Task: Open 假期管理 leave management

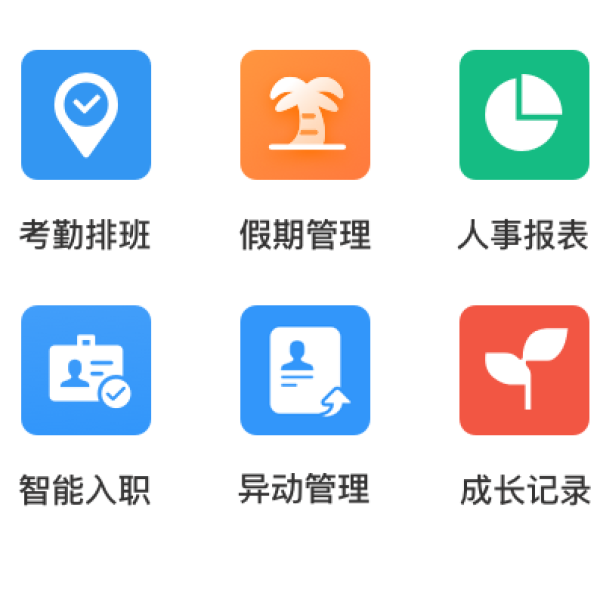Action: 305,115
